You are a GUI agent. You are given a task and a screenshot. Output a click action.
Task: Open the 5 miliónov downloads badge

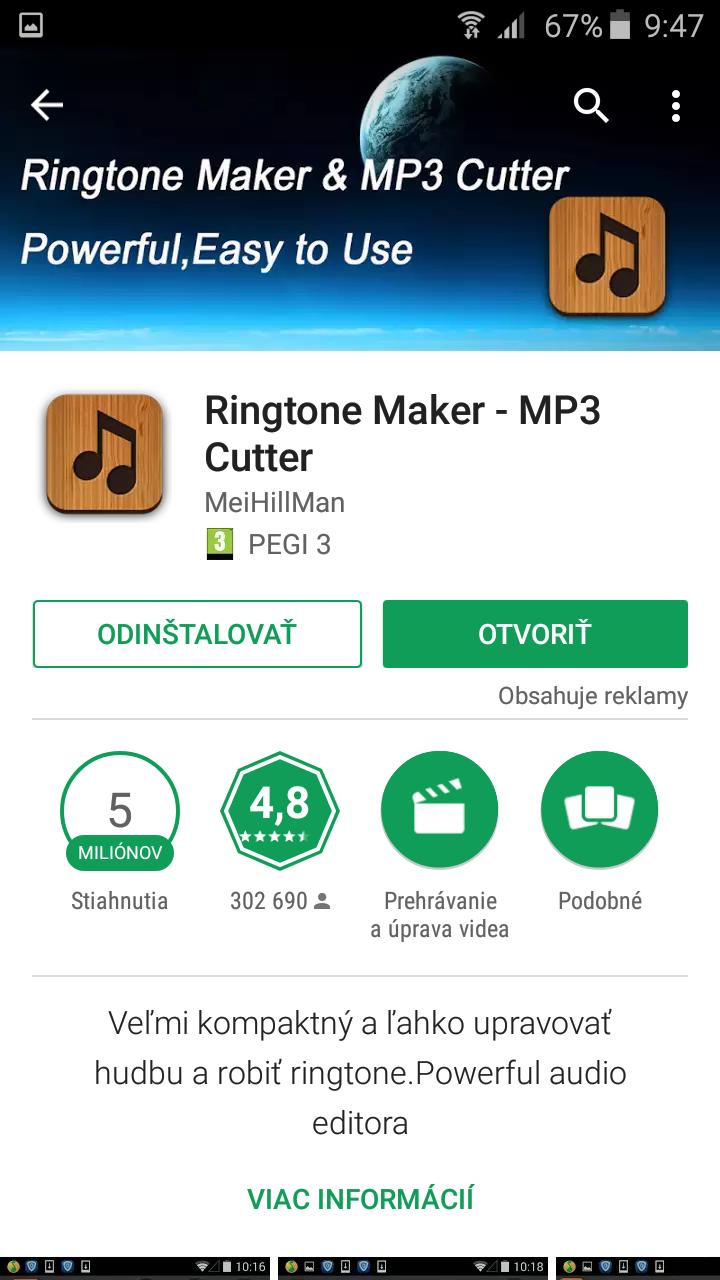pos(120,810)
